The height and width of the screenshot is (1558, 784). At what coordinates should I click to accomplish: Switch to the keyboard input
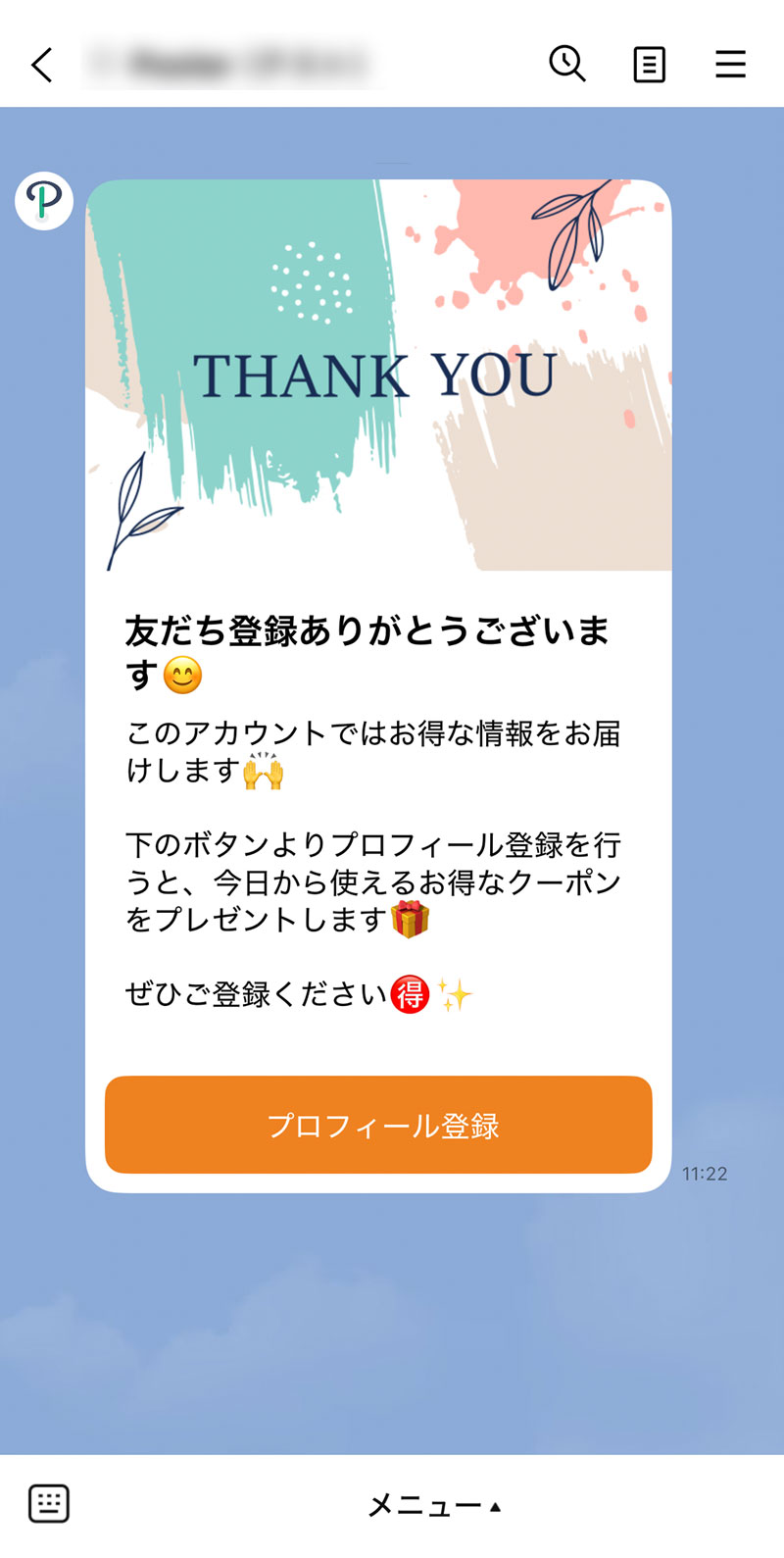(x=49, y=1503)
